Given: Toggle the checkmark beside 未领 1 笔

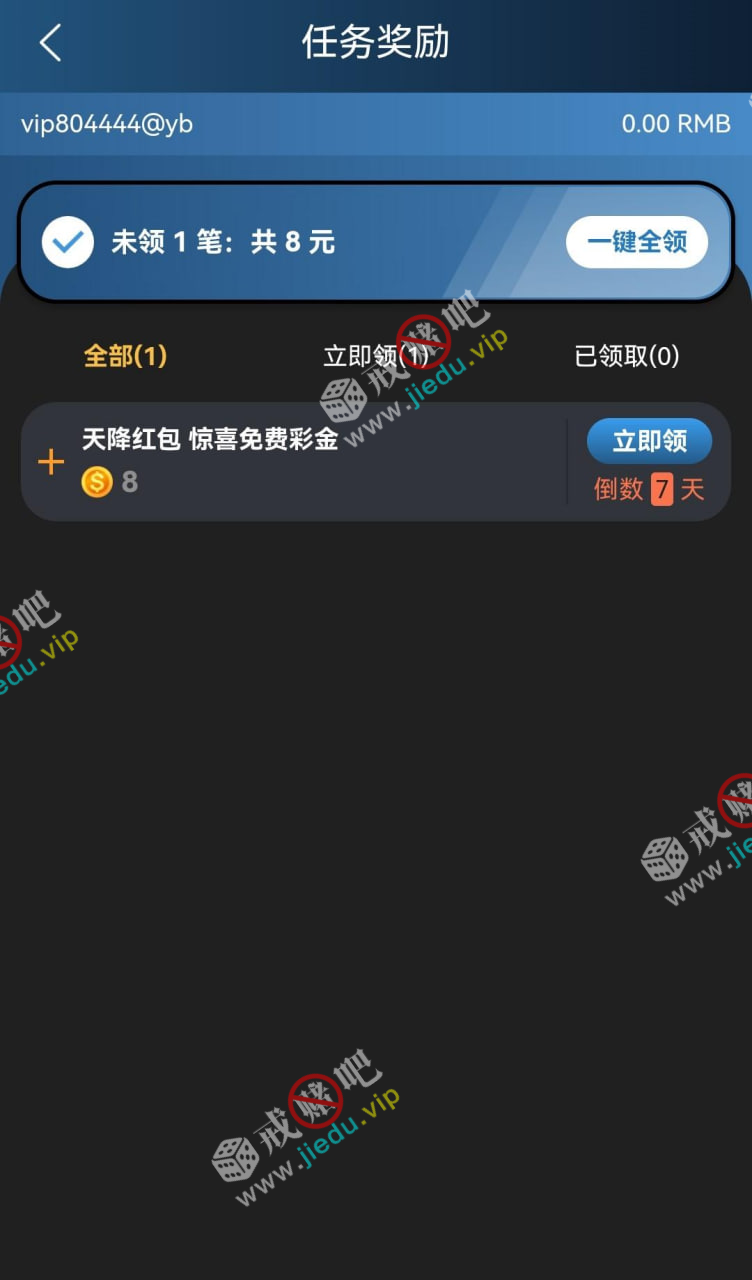Looking at the screenshot, I should coord(68,242).
